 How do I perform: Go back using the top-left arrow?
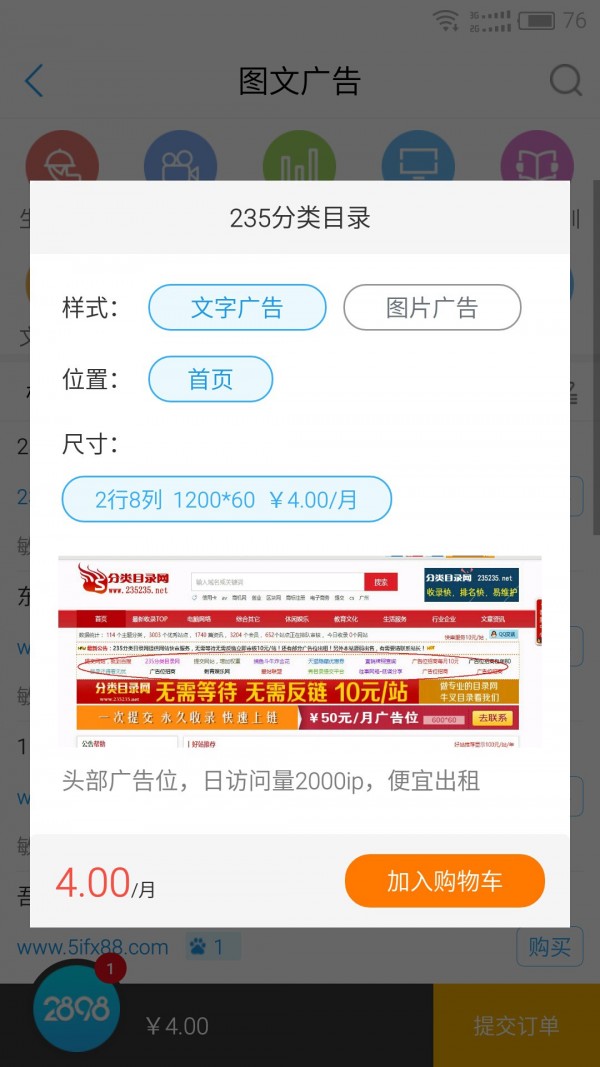[35, 81]
